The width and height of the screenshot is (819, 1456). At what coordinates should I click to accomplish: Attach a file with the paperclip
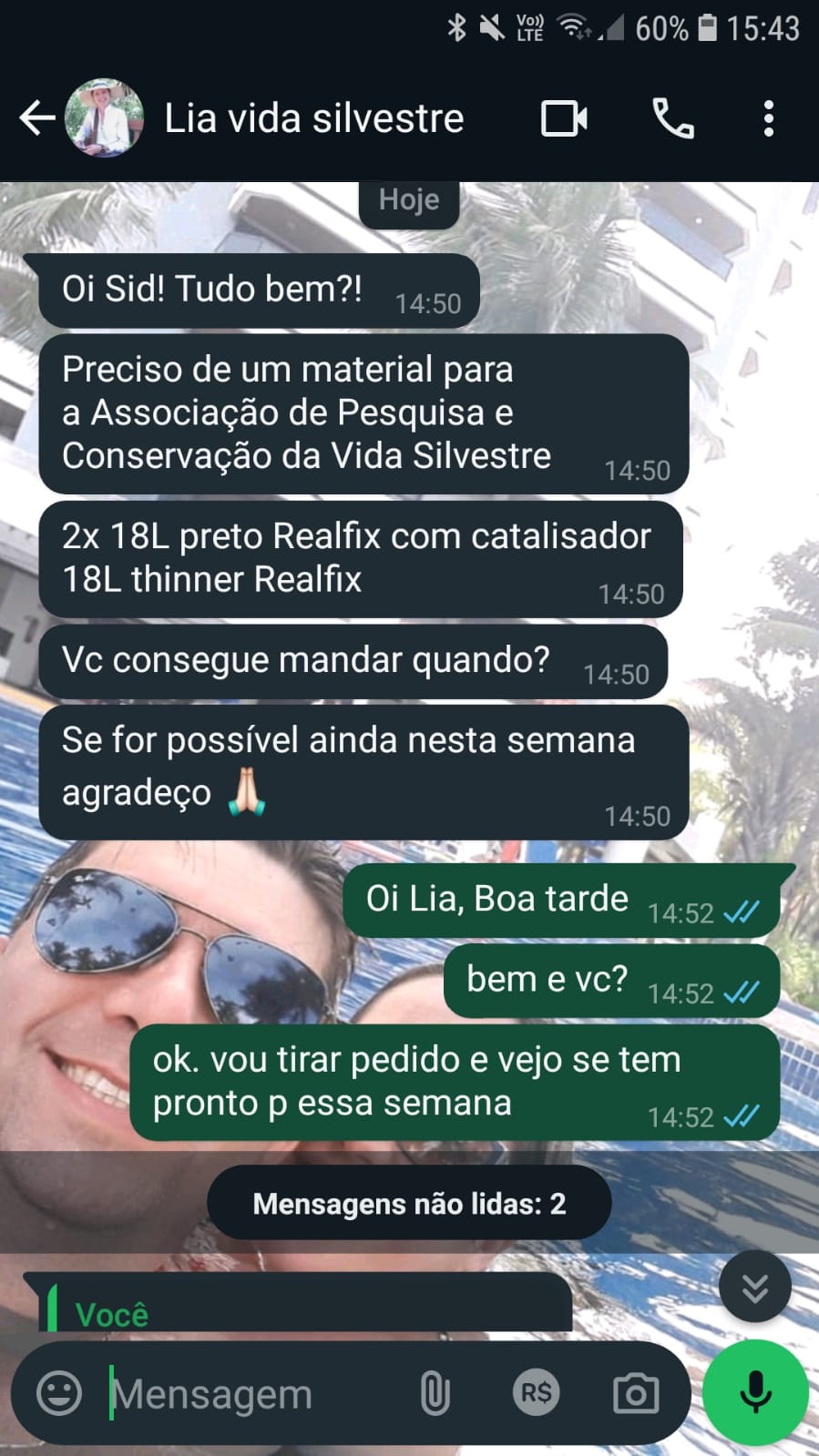435,1393
